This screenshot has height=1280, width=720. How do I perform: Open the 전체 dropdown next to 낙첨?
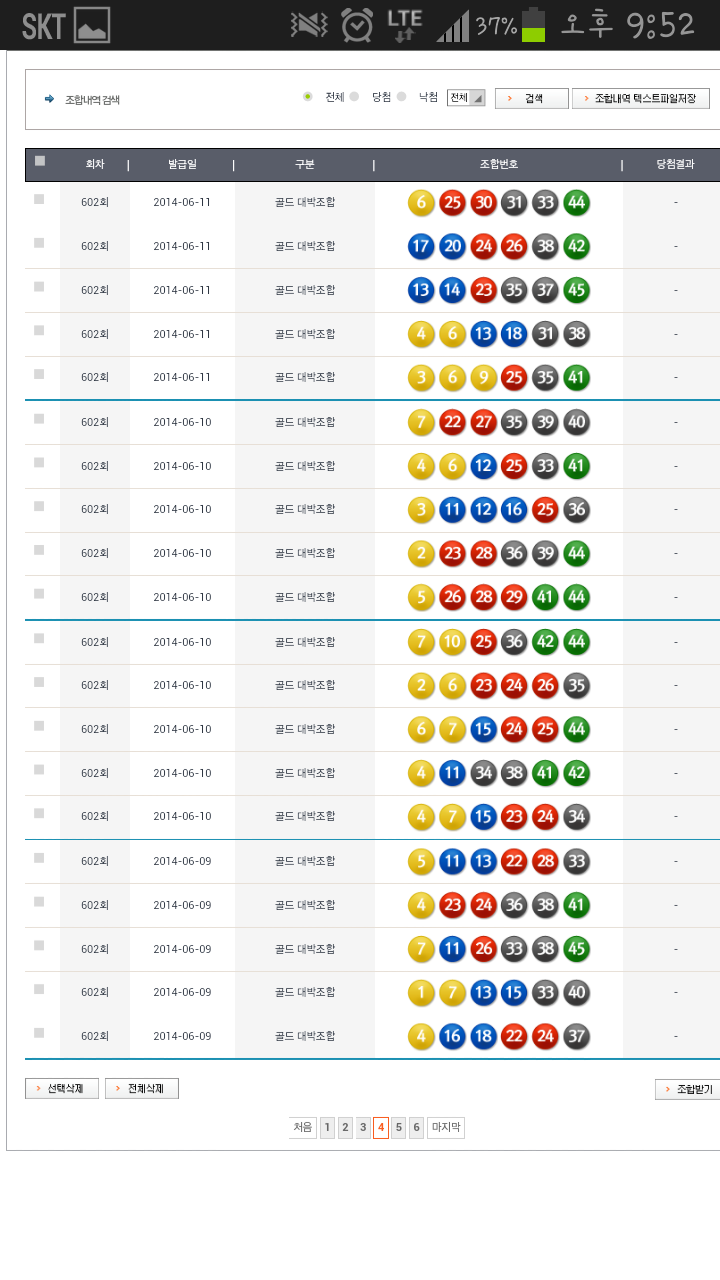[x=466, y=98]
